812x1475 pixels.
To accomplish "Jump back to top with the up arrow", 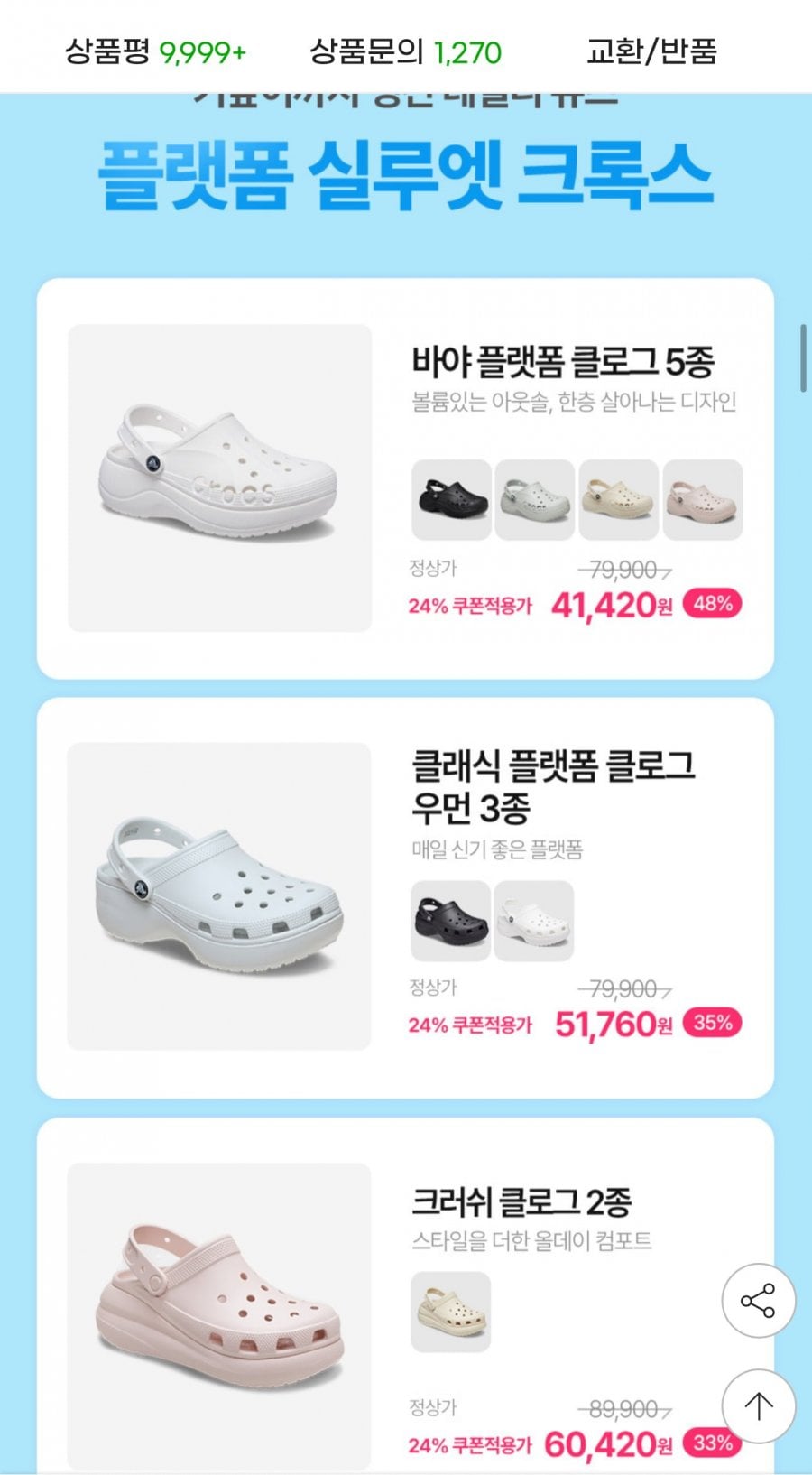I will [758, 1405].
